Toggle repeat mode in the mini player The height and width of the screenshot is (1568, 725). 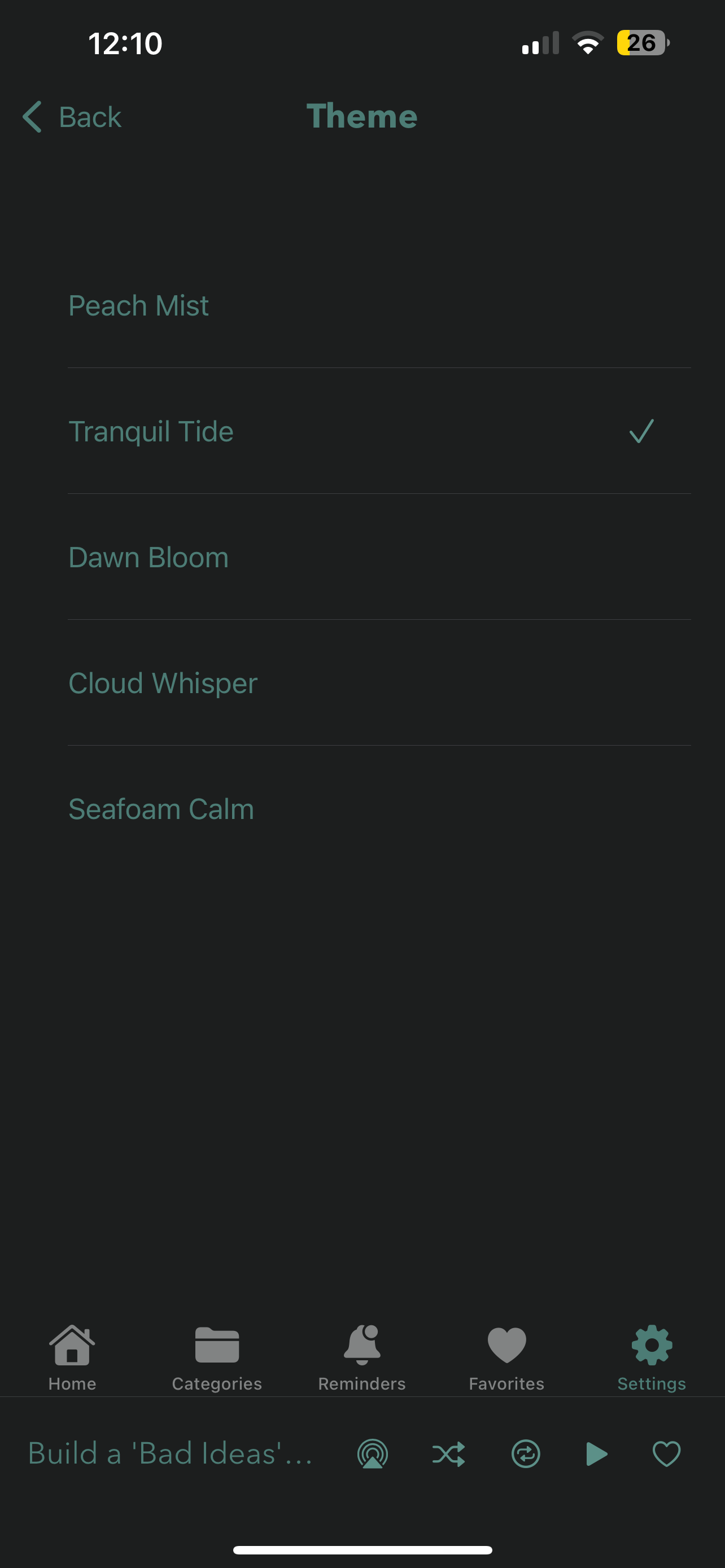tap(525, 1453)
